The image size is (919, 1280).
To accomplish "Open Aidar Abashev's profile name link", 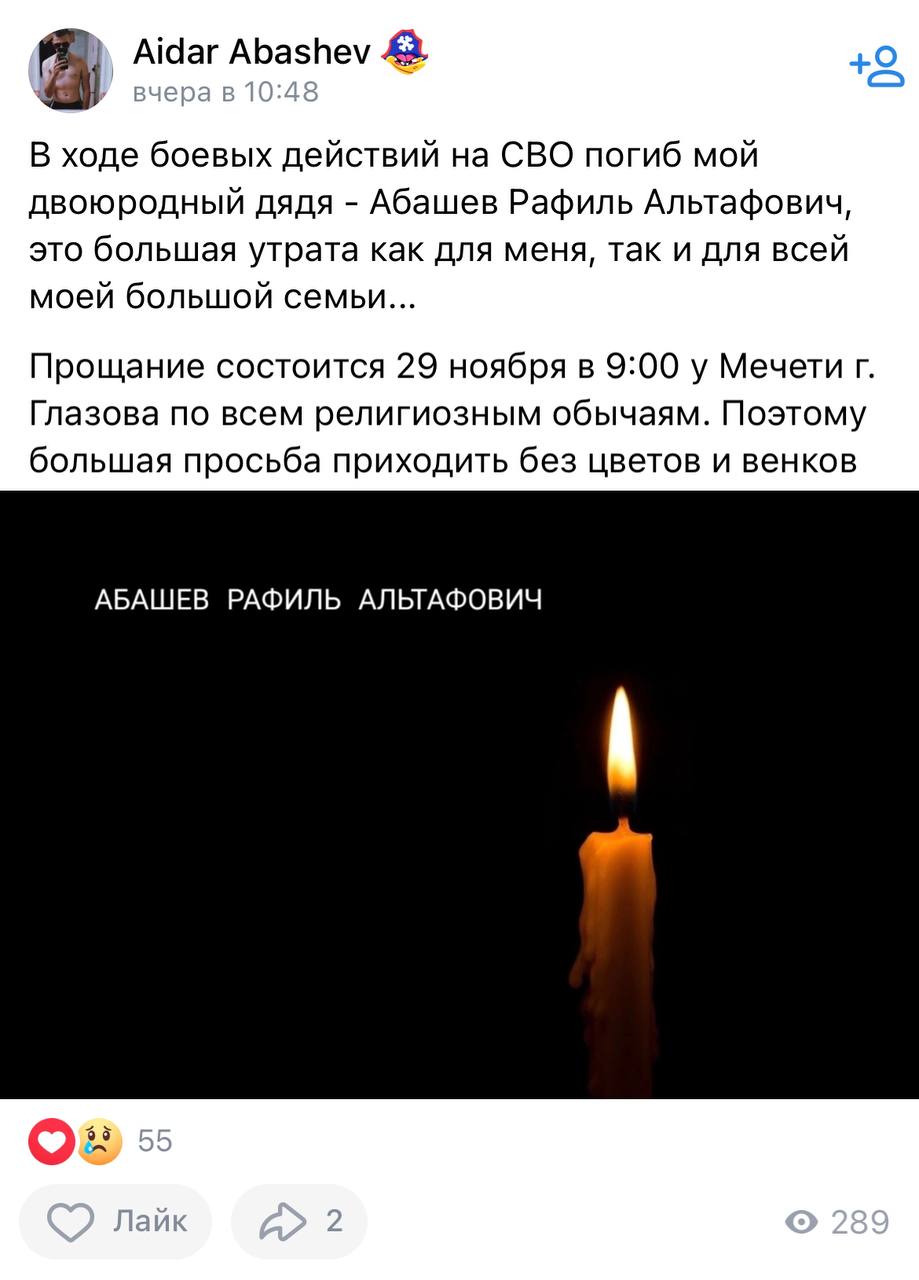I will point(252,52).
